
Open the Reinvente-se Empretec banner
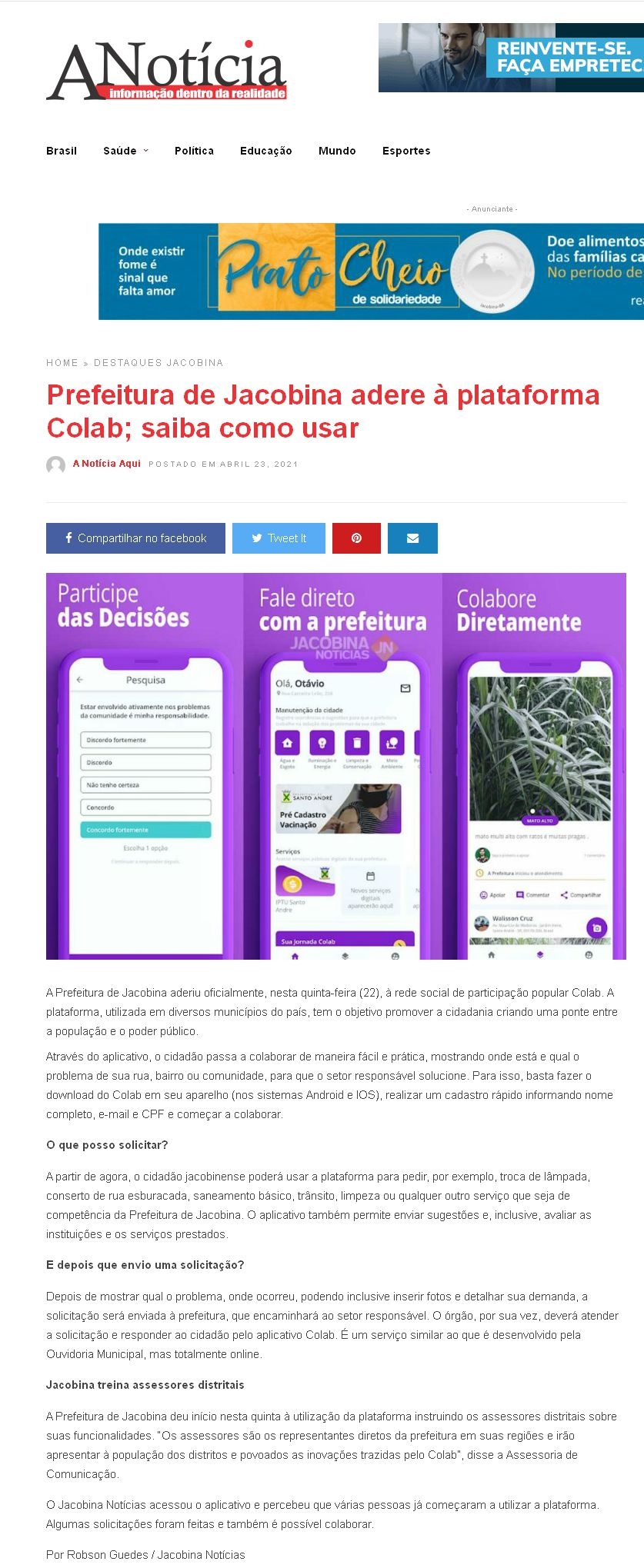[510, 58]
